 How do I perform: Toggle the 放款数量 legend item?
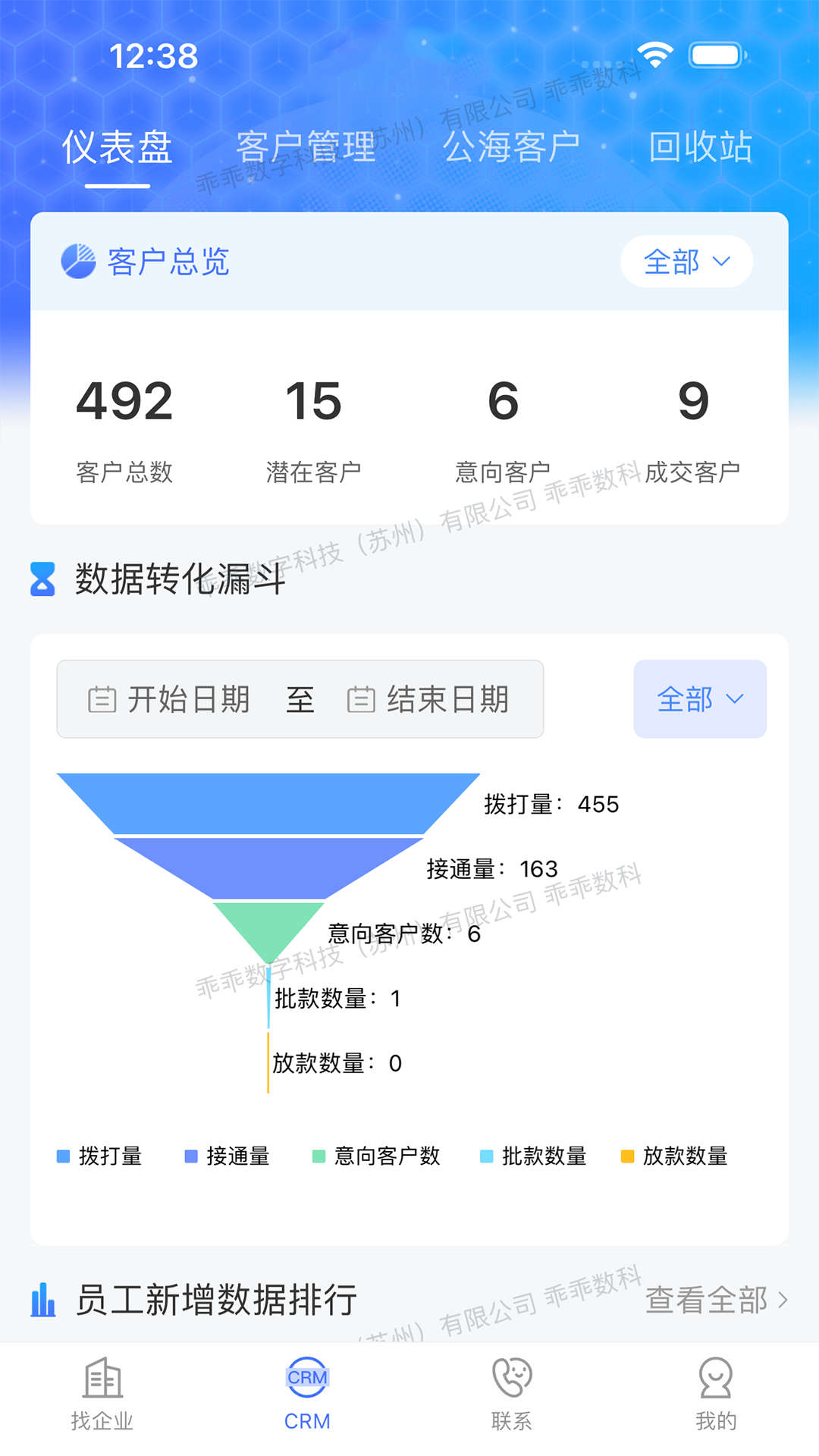click(x=675, y=1156)
